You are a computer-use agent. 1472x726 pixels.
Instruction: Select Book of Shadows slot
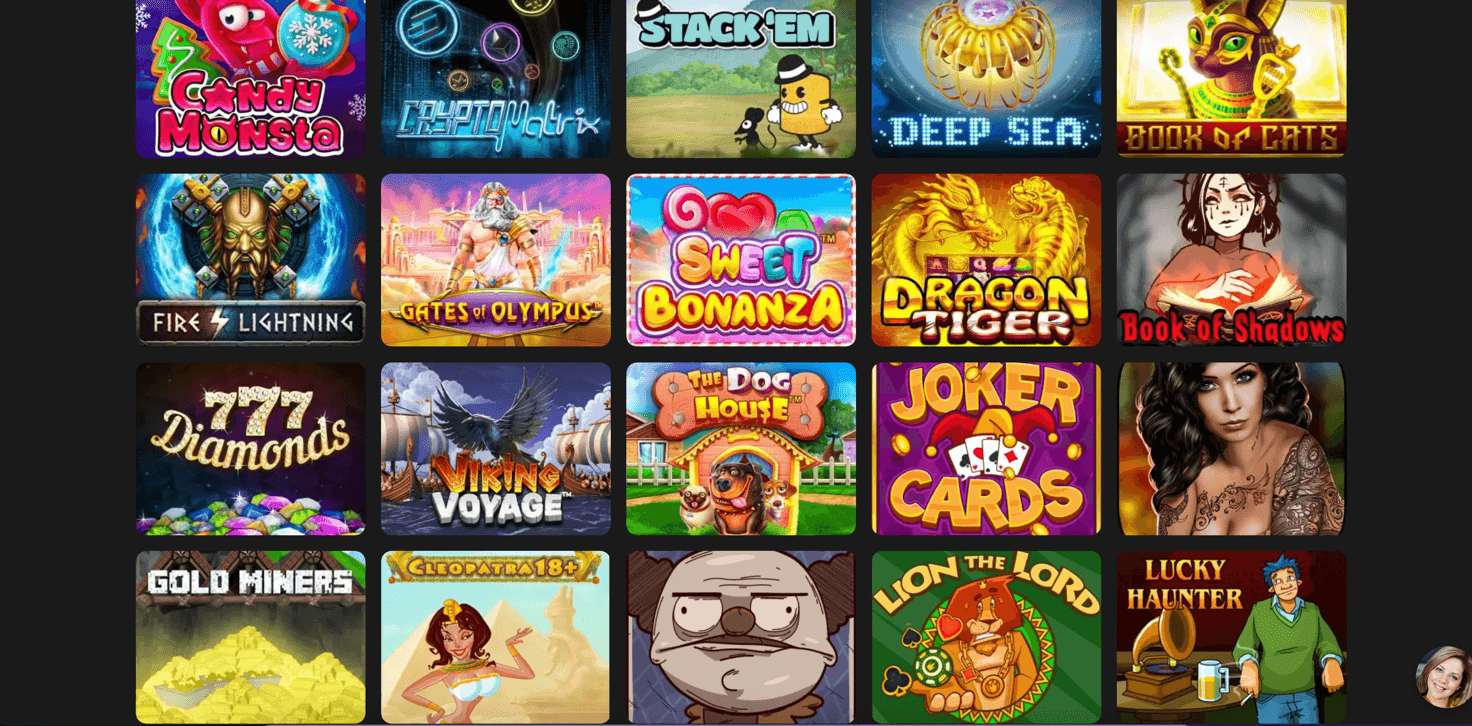(x=1231, y=260)
